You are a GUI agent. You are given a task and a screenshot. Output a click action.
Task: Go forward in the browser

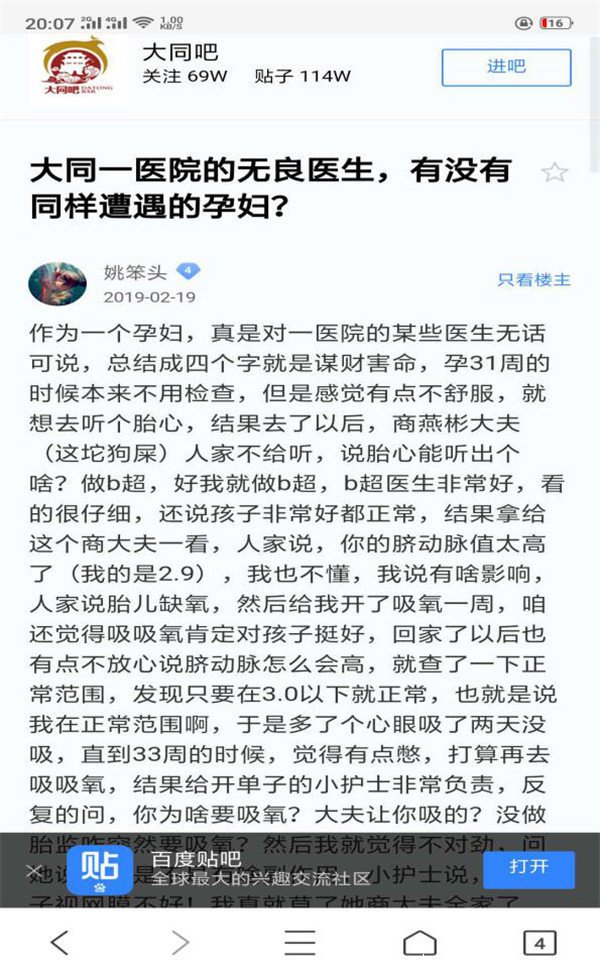click(x=180, y=942)
